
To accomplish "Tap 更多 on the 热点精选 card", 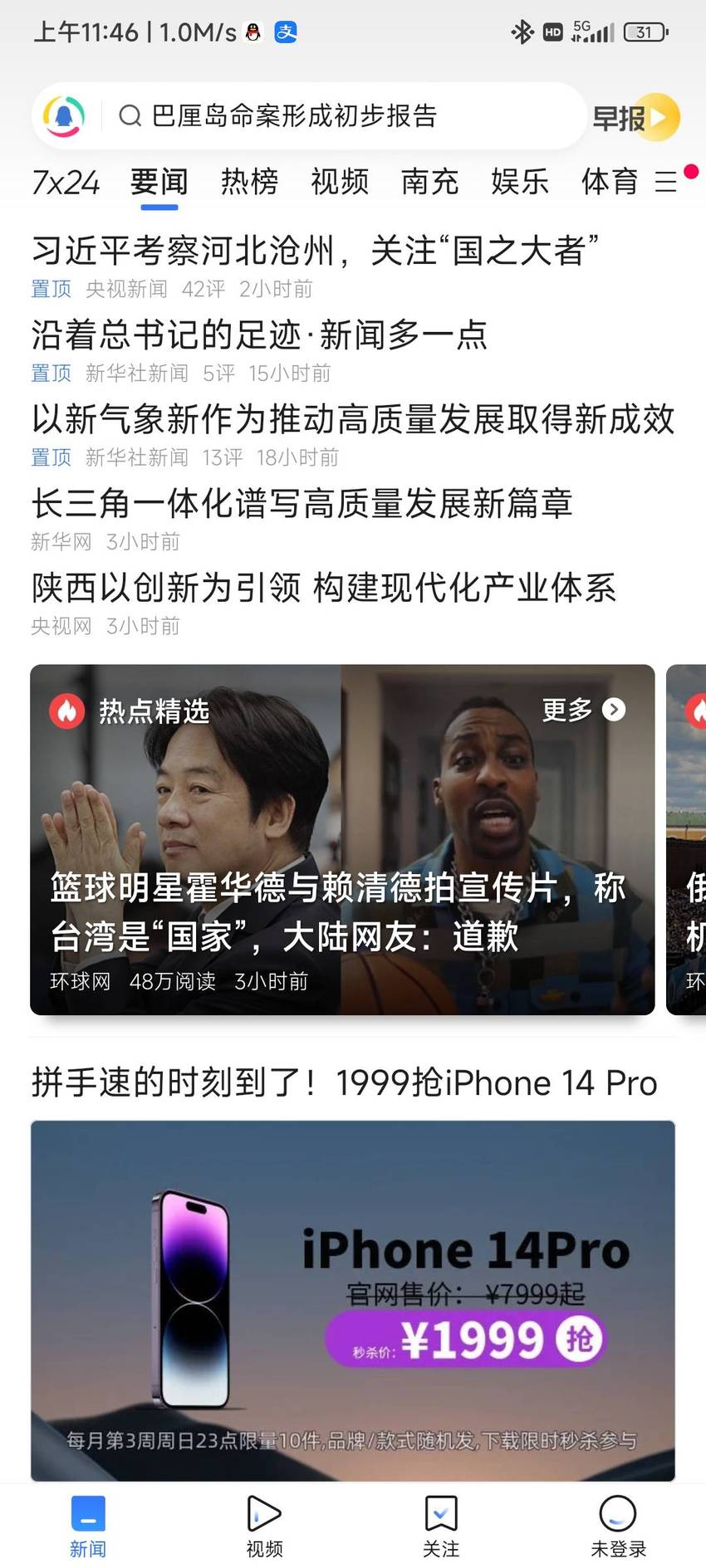I will pos(583,710).
